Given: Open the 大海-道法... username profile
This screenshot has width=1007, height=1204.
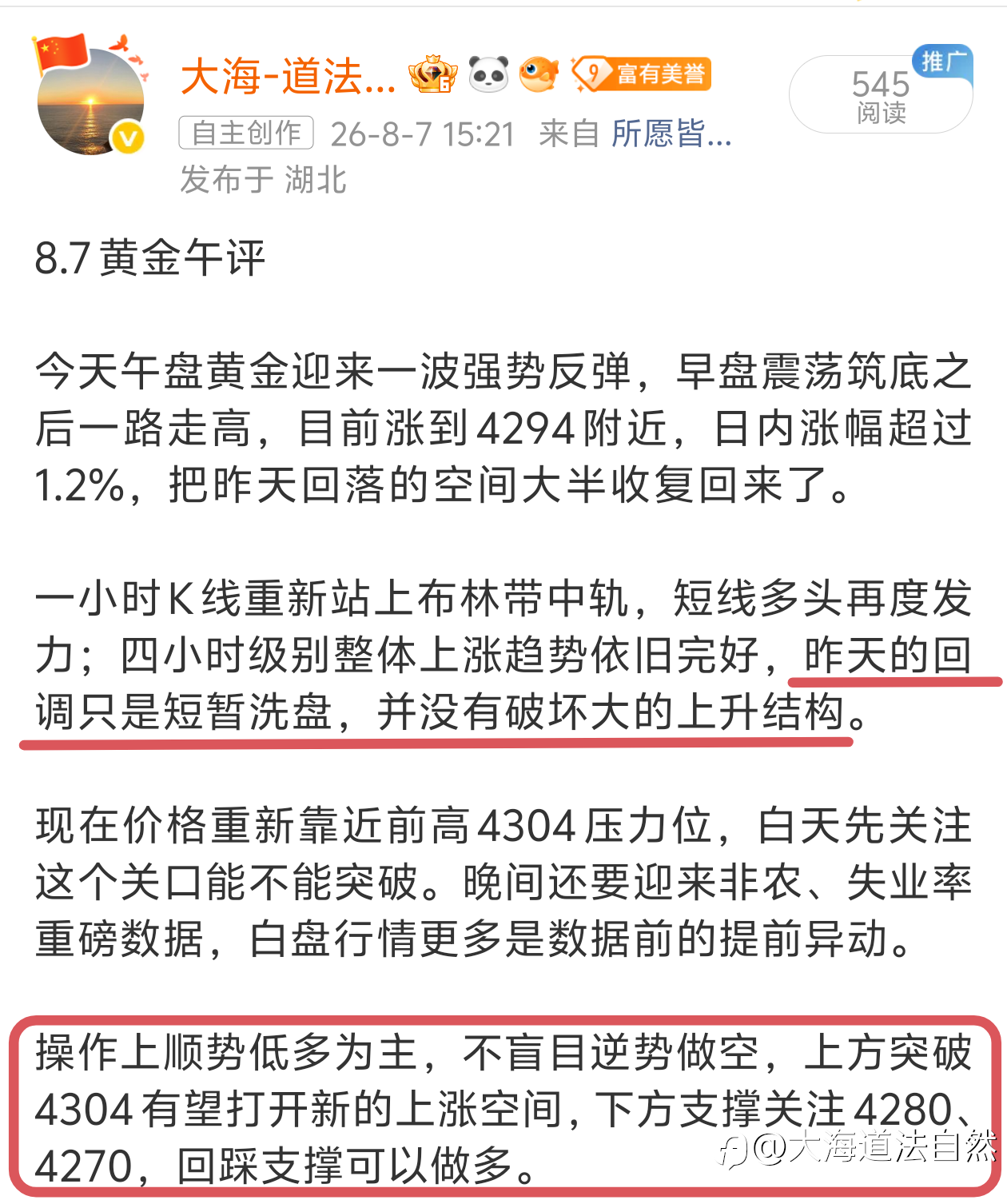Looking at the screenshot, I should point(288,77).
